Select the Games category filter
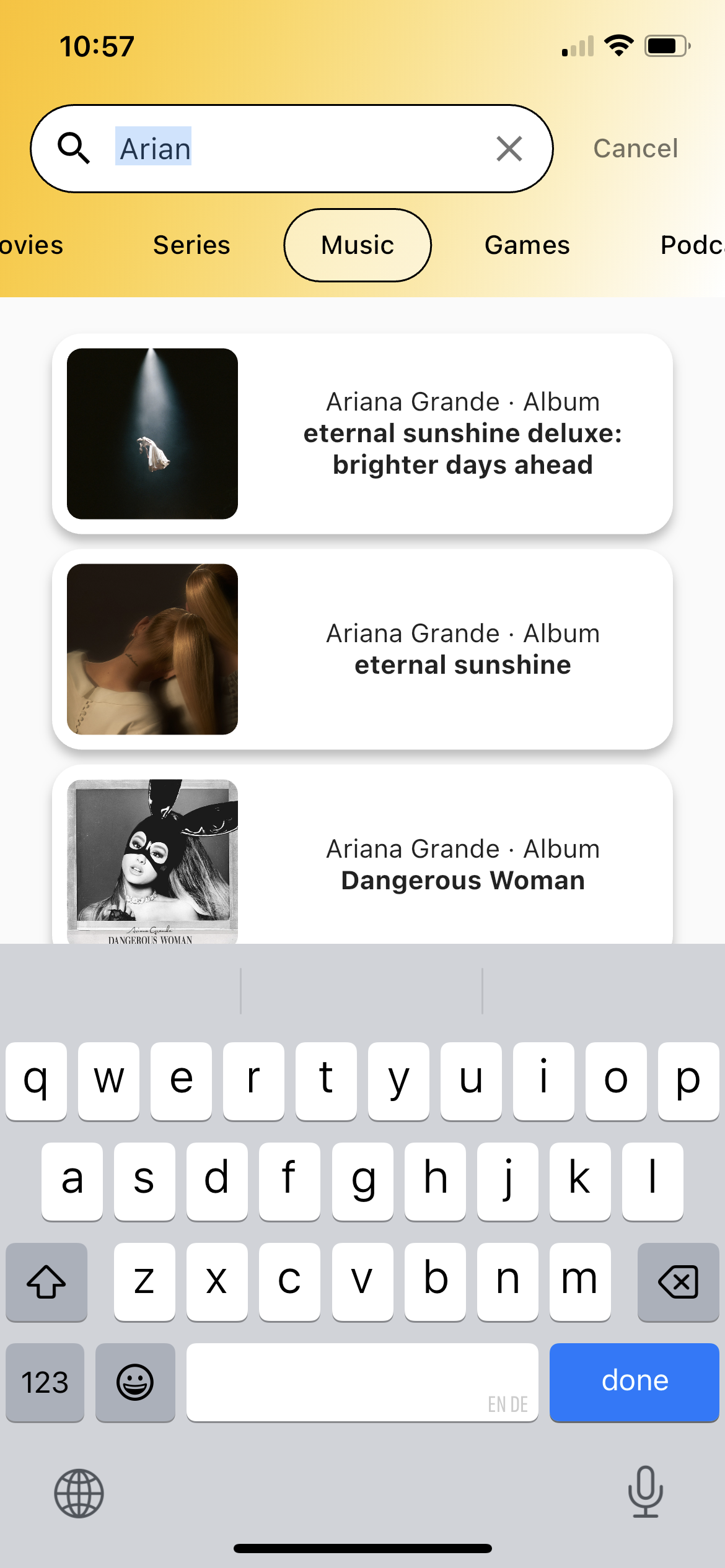 pyautogui.click(x=526, y=245)
